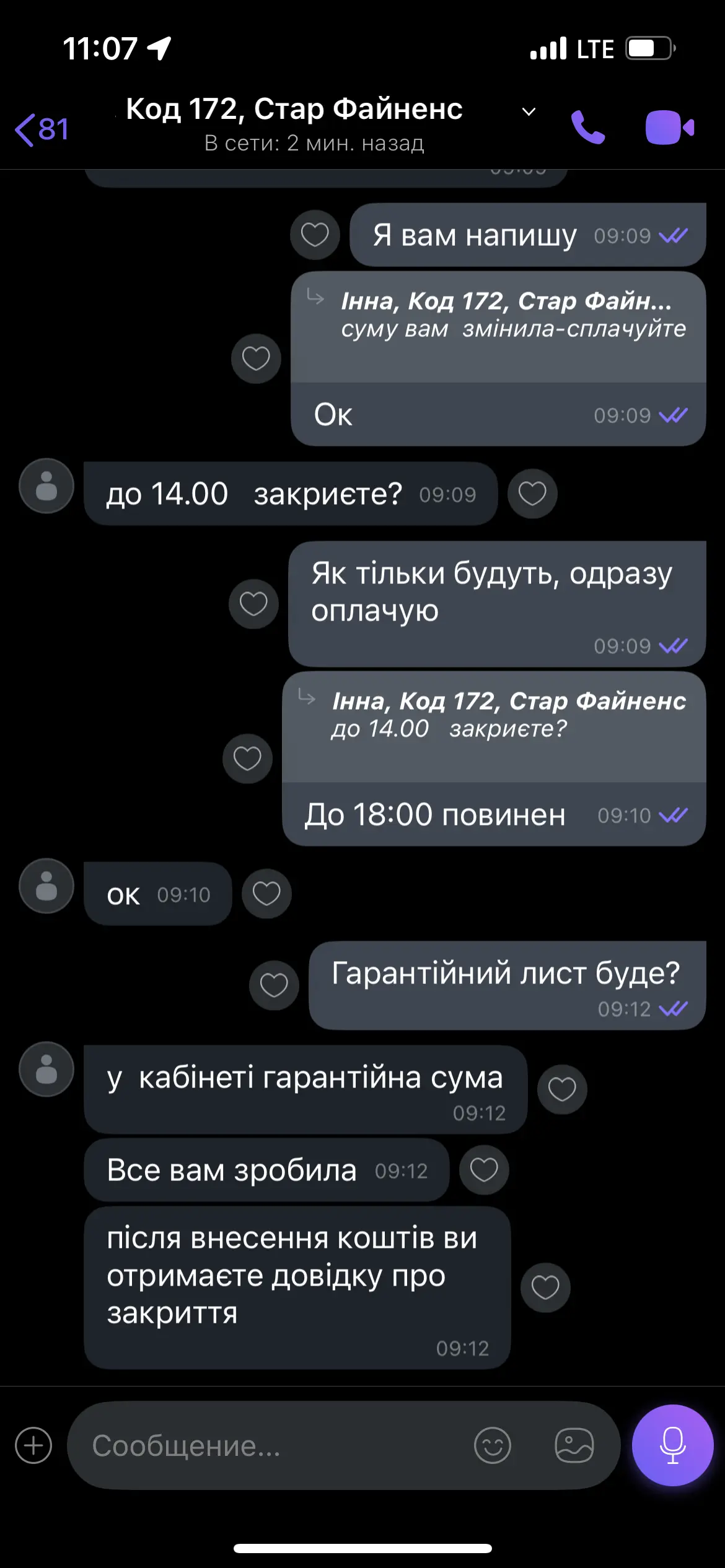
Task: Like the message "Все вам зробила"
Action: coord(484,1170)
